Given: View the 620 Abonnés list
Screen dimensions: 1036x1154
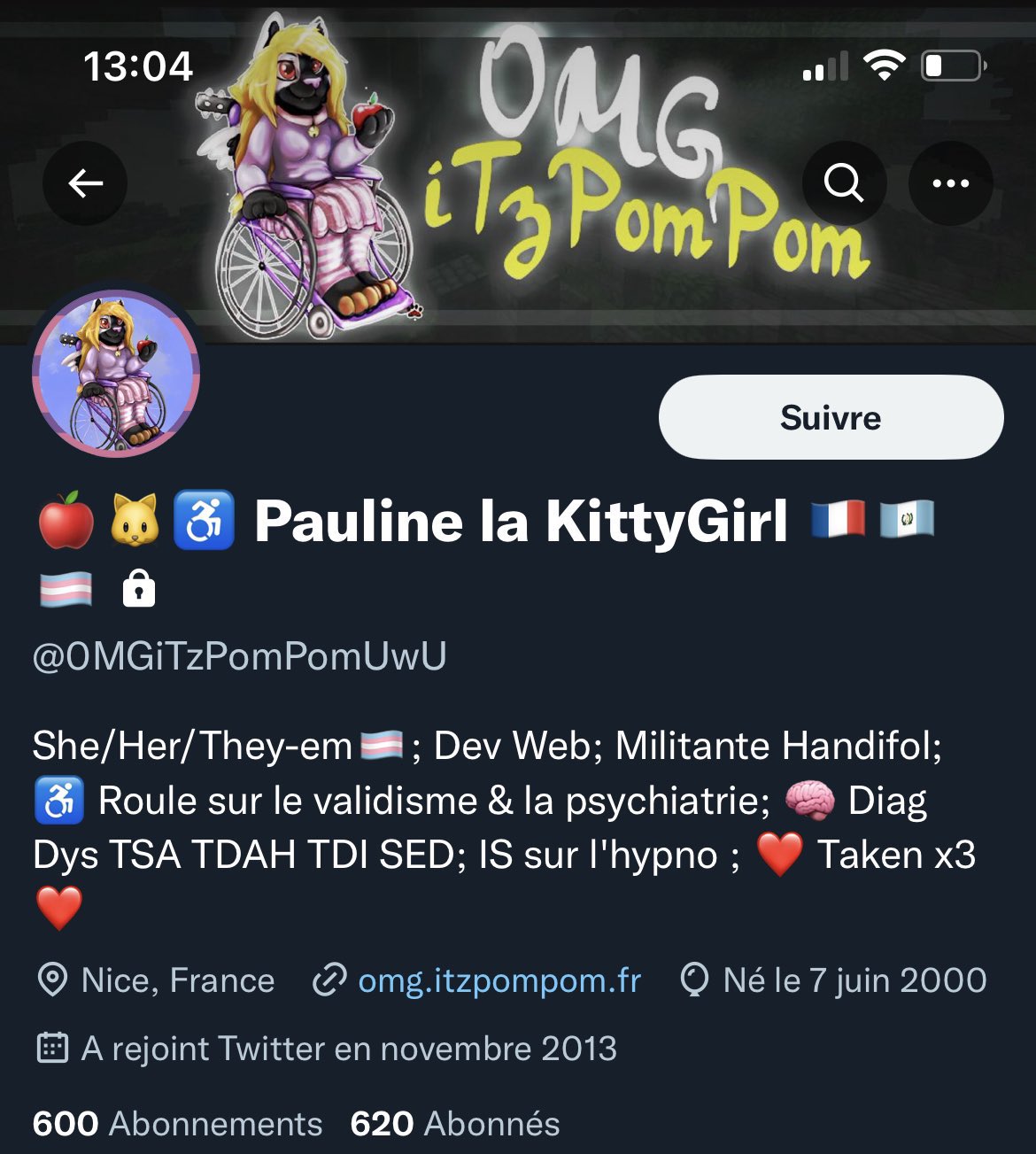Looking at the screenshot, I should 455,1123.
